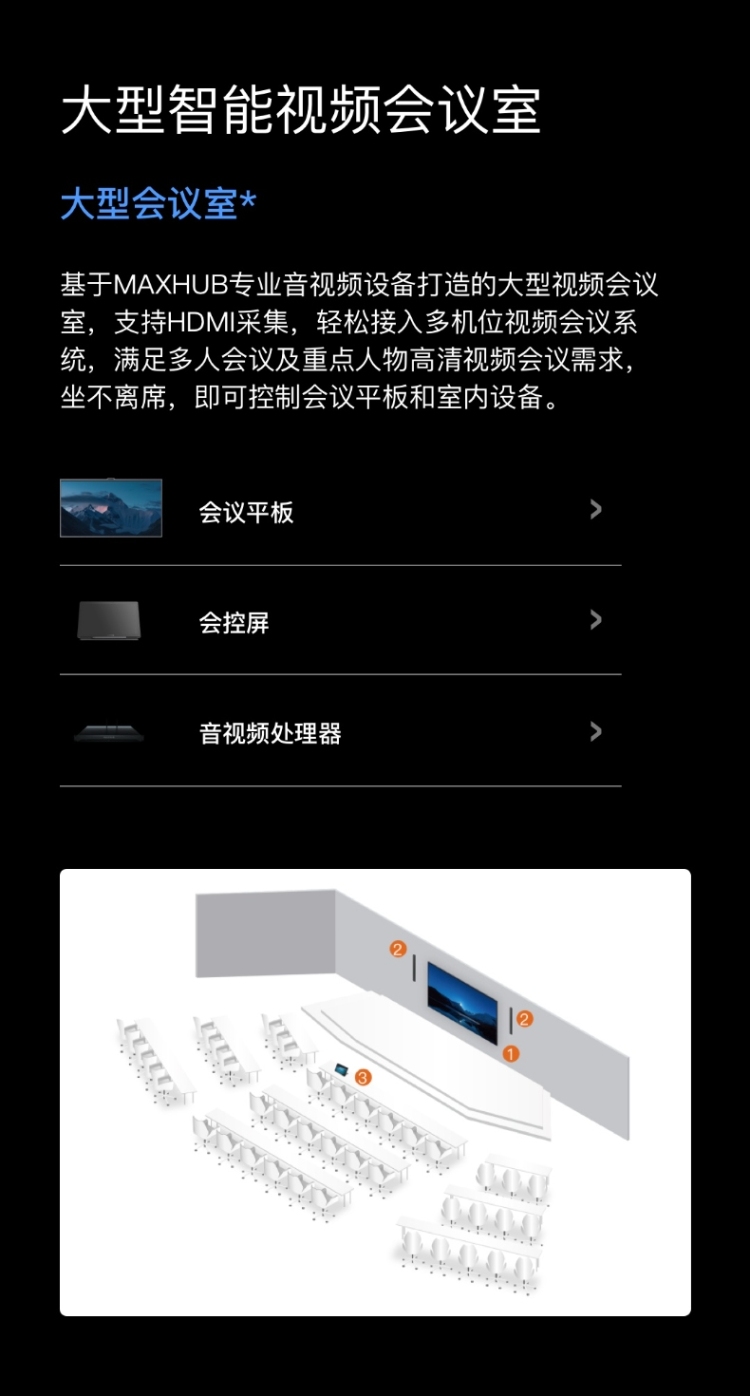The image size is (750, 1396).
Task: Open the 会控屏 row
Action: click(x=340, y=622)
